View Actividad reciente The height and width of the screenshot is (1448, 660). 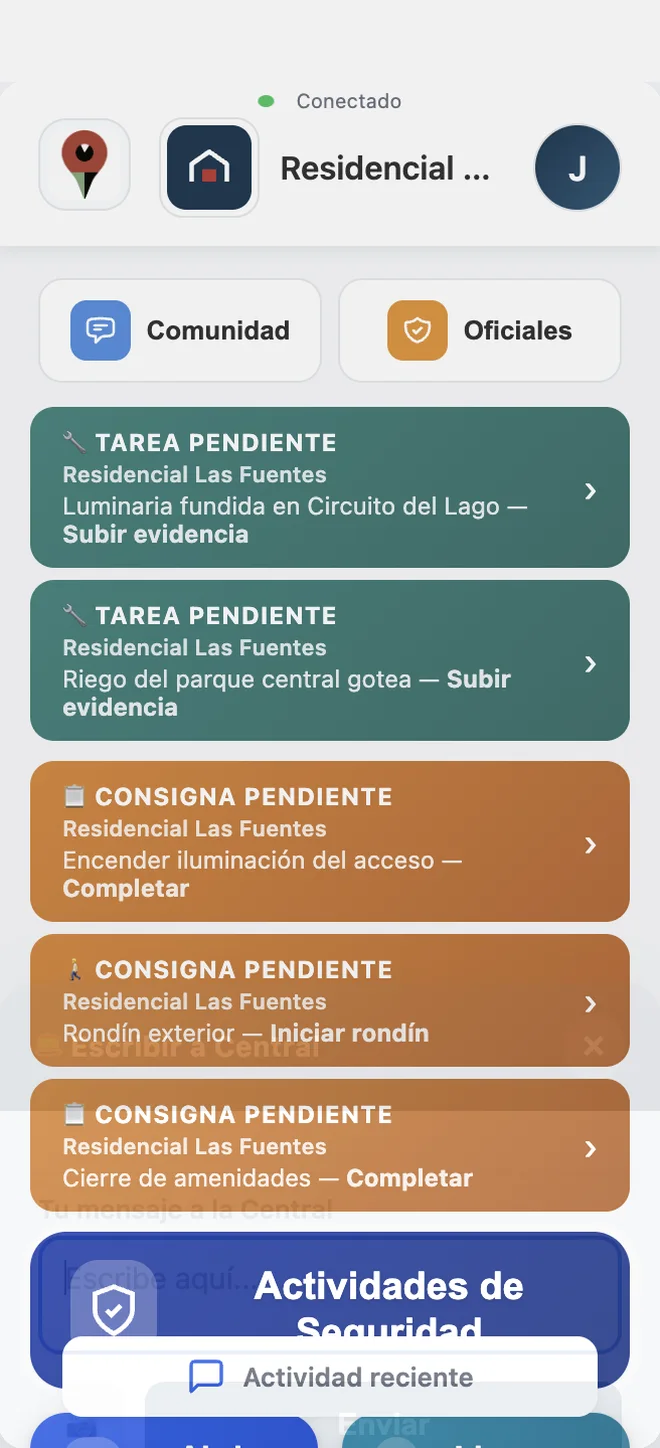tap(330, 1377)
